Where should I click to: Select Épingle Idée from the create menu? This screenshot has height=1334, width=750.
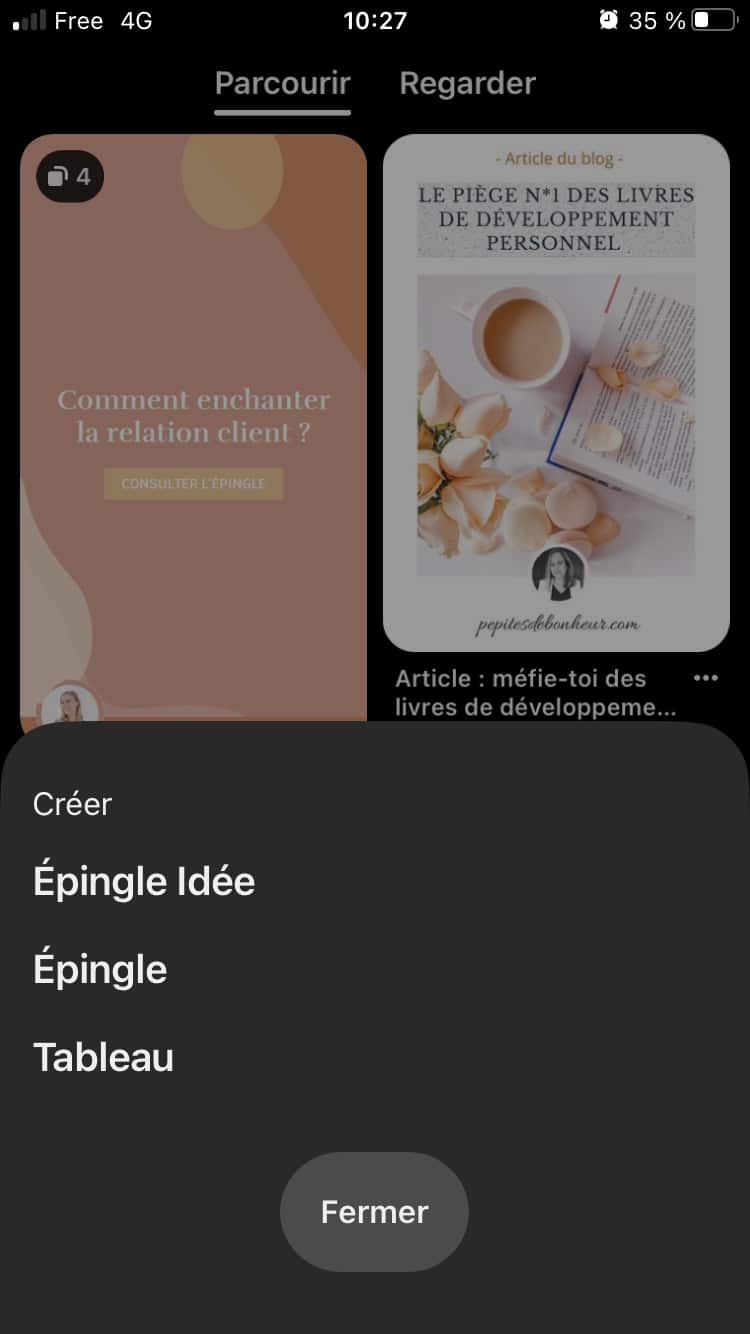pyautogui.click(x=144, y=881)
